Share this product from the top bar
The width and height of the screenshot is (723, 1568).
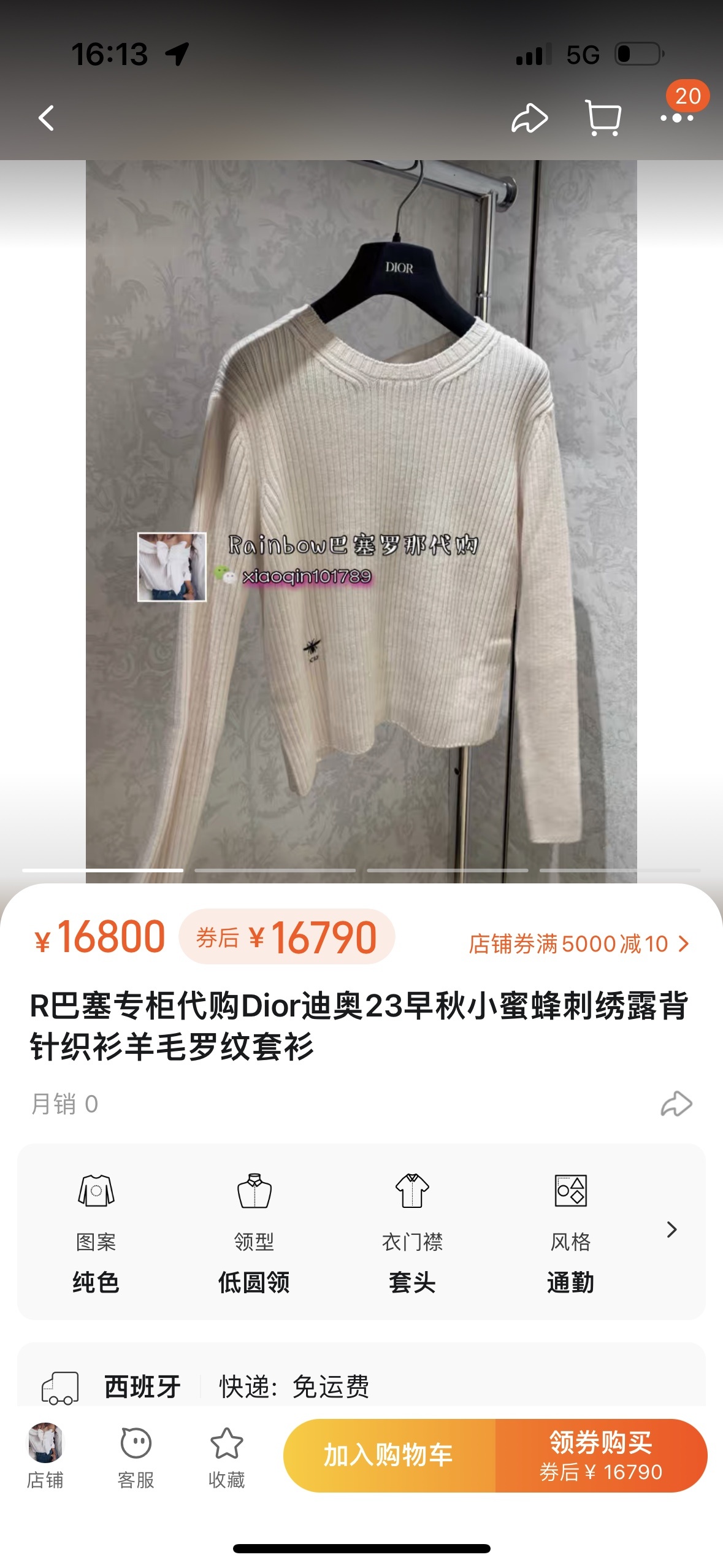(x=529, y=118)
